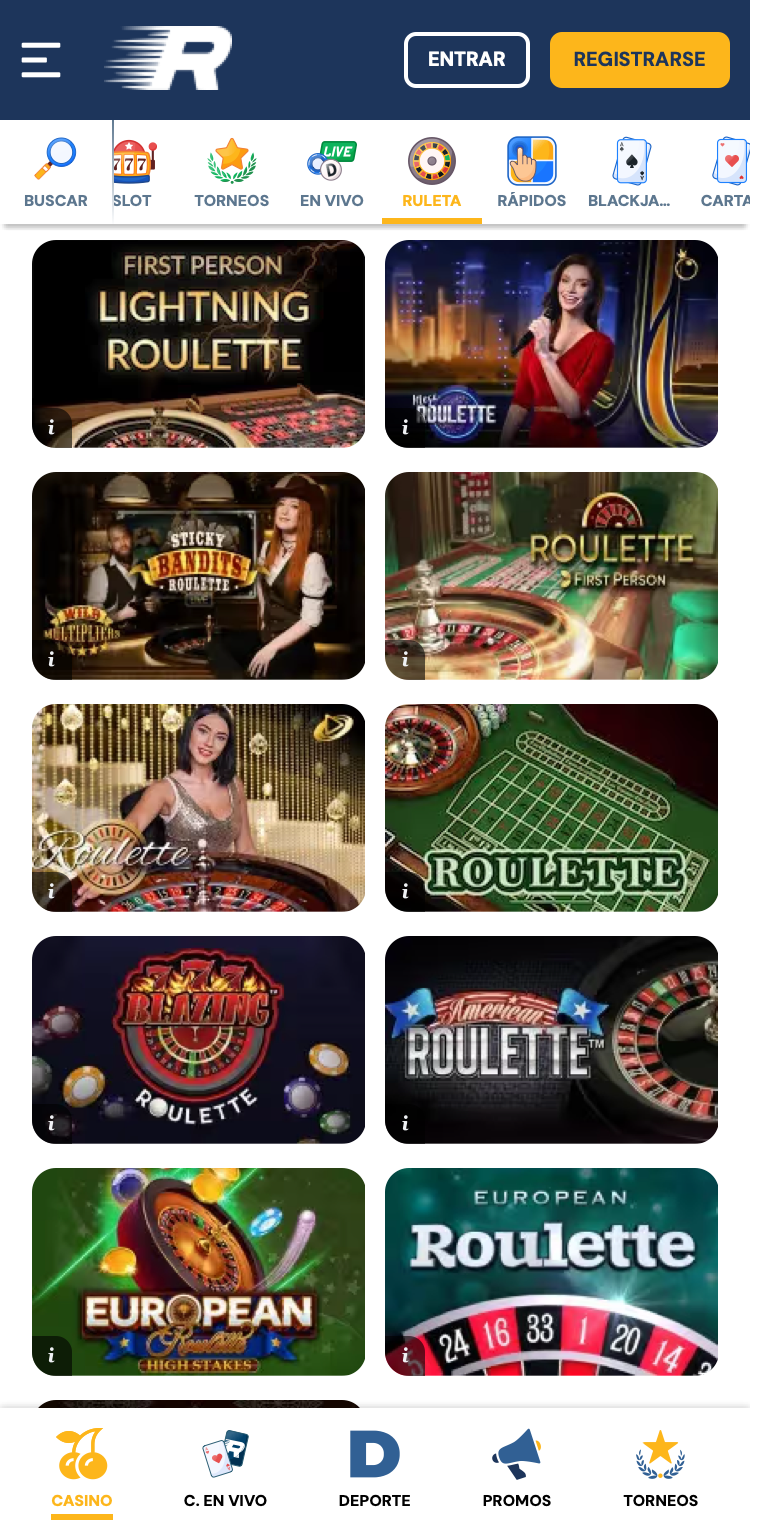Open Torneos in the bottom navigation
This screenshot has width=780, height=1538.
(661, 1468)
